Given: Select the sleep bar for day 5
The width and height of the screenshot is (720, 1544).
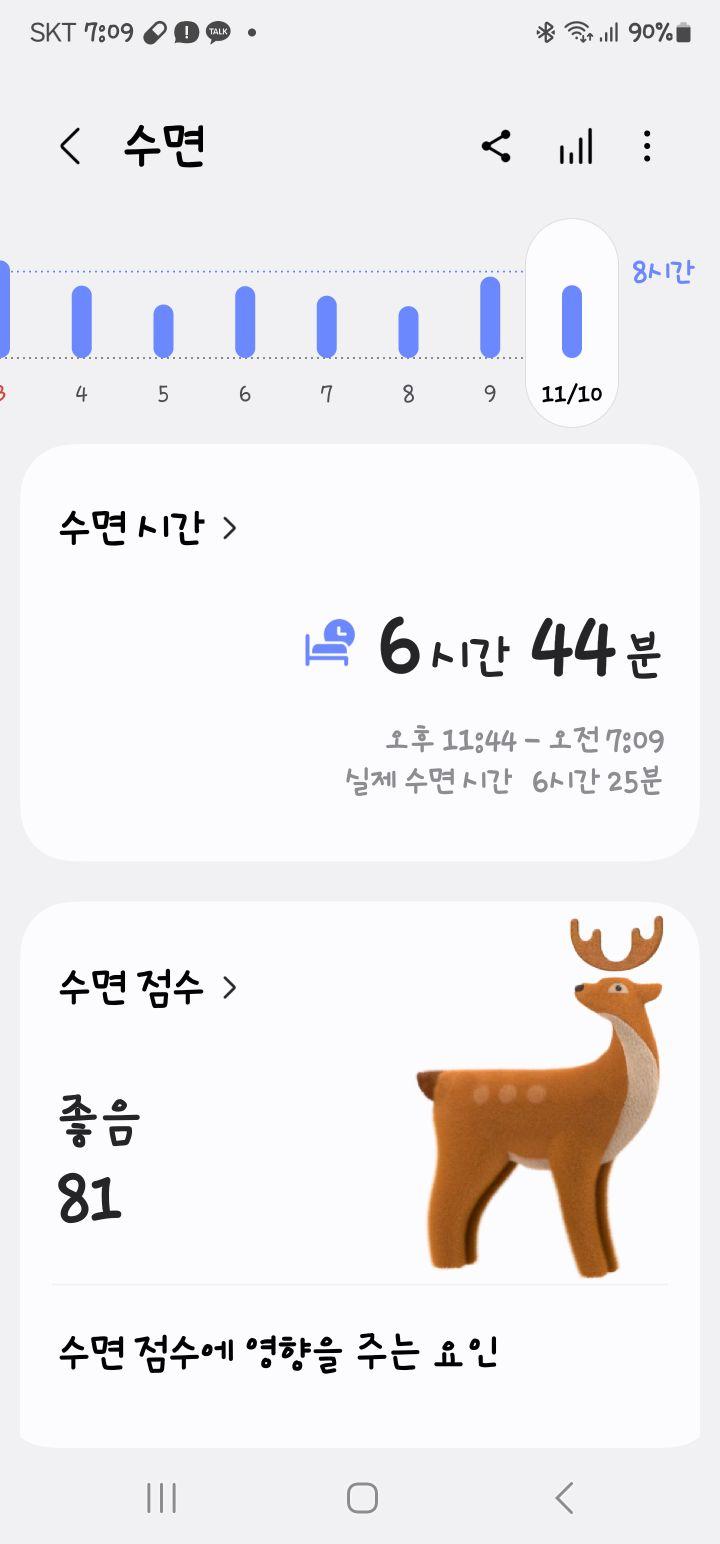Looking at the screenshot, I should point(163,331).
